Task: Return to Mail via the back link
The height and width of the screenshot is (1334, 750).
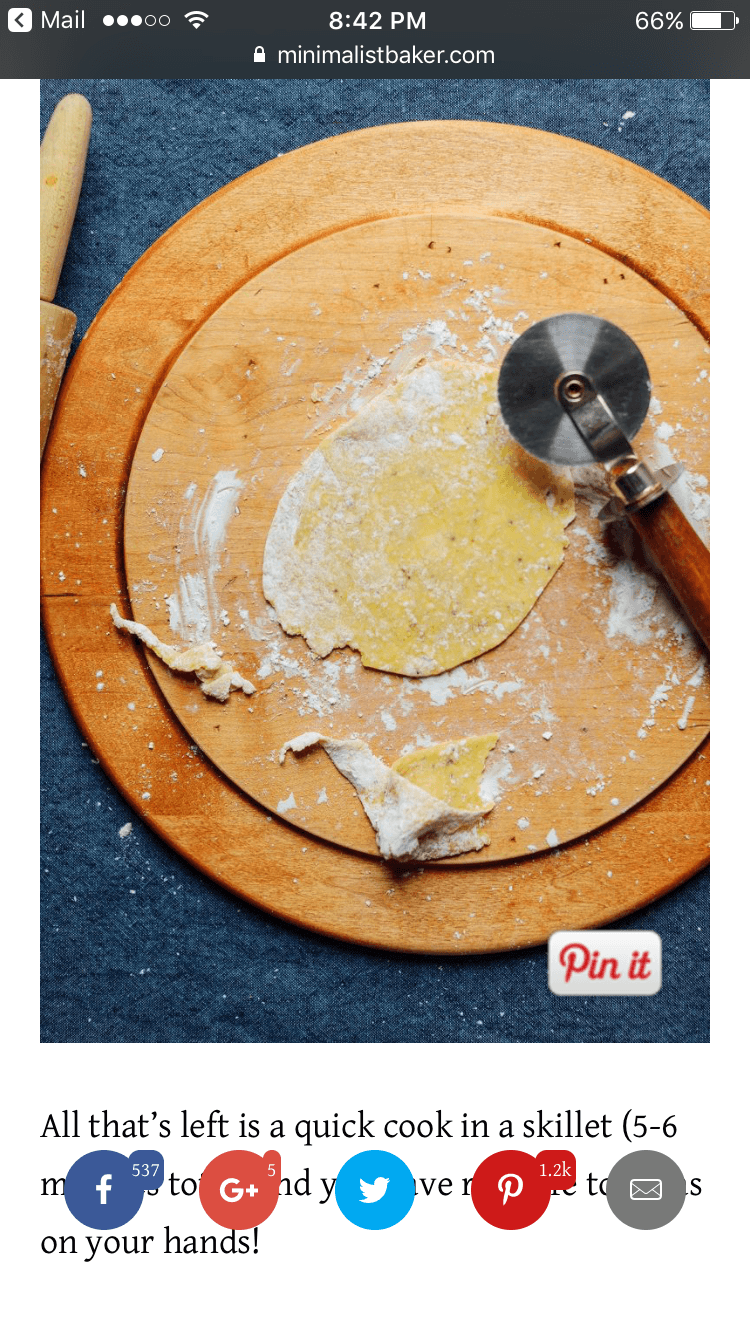Action: [x=46, y=20]
